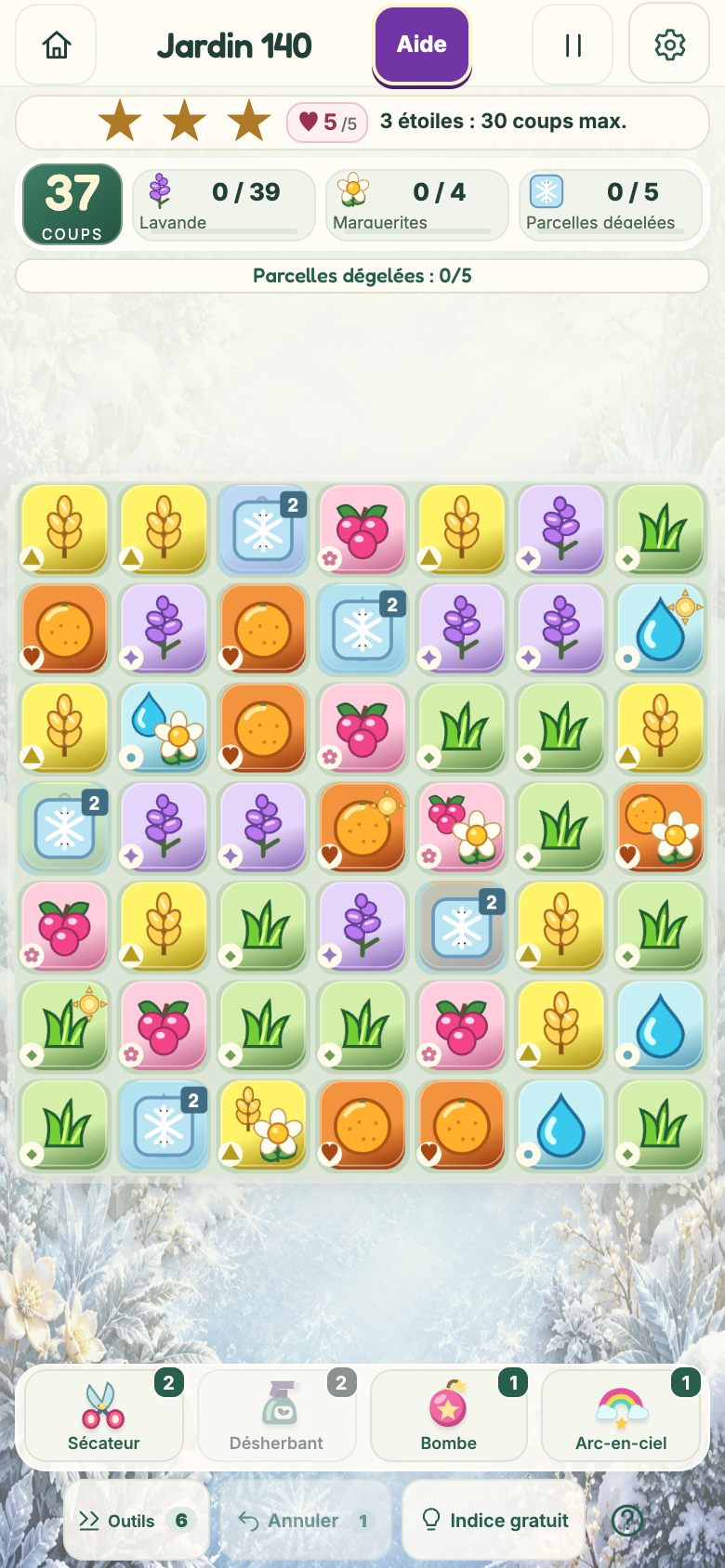Go to the home screen

tap(57, 45)
